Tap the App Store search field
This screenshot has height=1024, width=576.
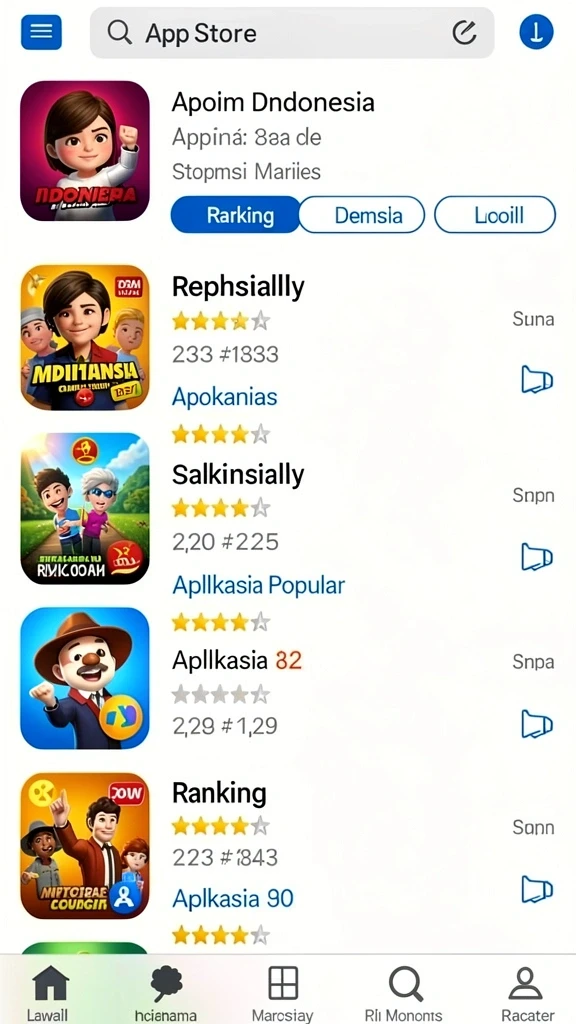pyautogui.click(x=292, y=33)
